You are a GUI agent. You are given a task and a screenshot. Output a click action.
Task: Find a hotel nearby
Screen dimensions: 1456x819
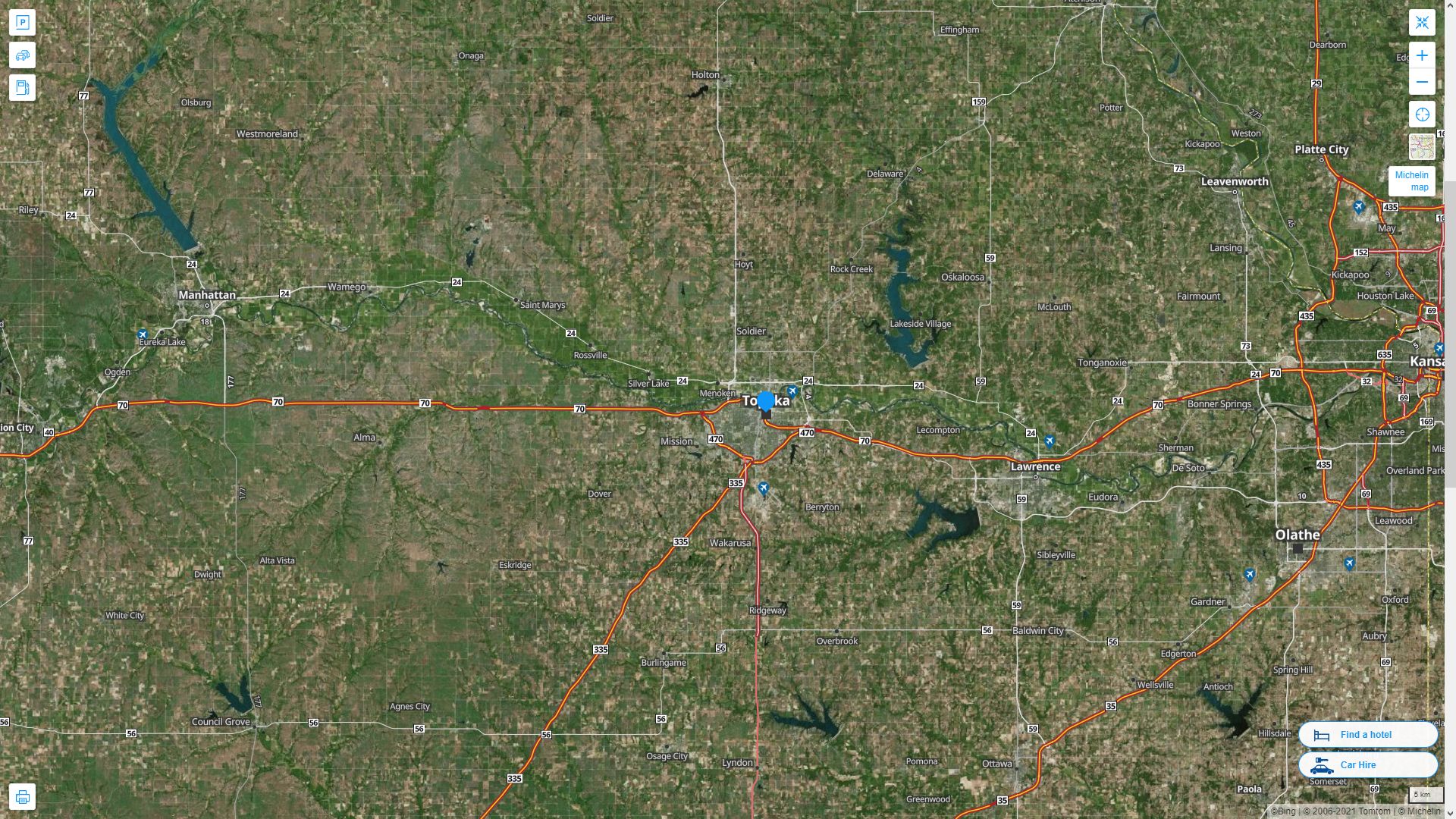(1367, 734)
